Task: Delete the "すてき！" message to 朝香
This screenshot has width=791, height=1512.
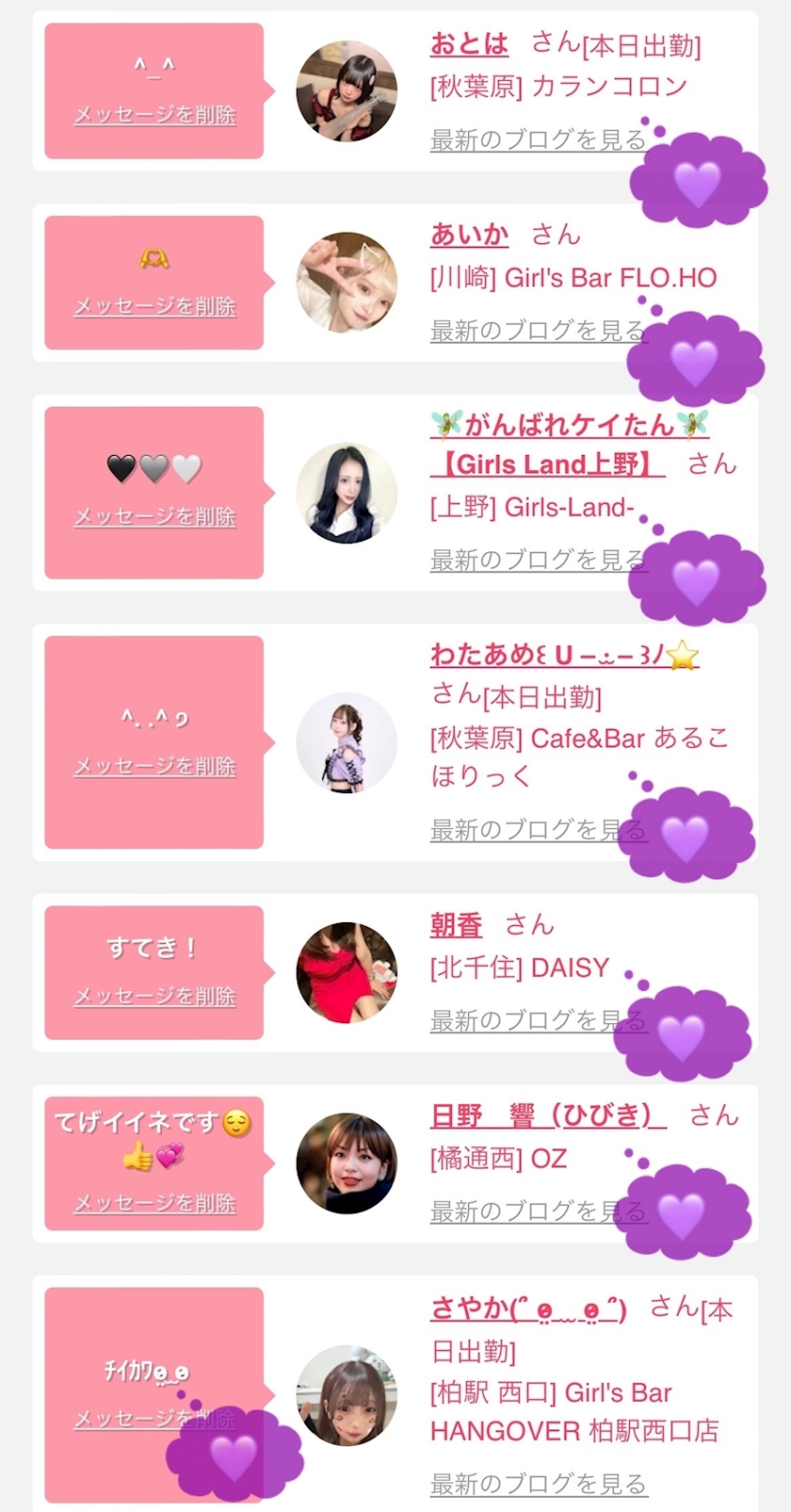Action: (x=154, y=996)
